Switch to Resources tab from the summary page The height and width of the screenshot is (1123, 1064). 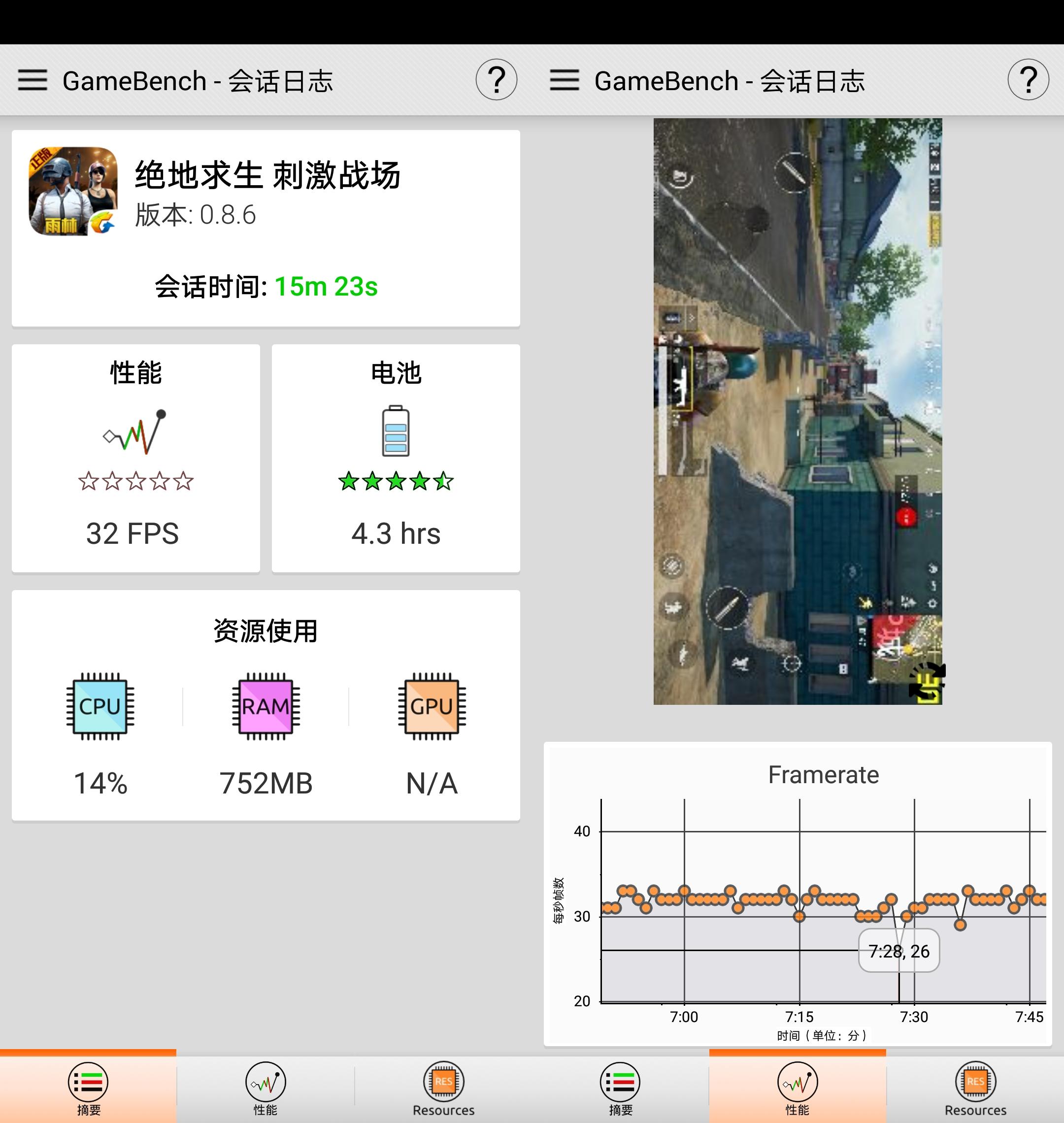[x=443, y=1089]
